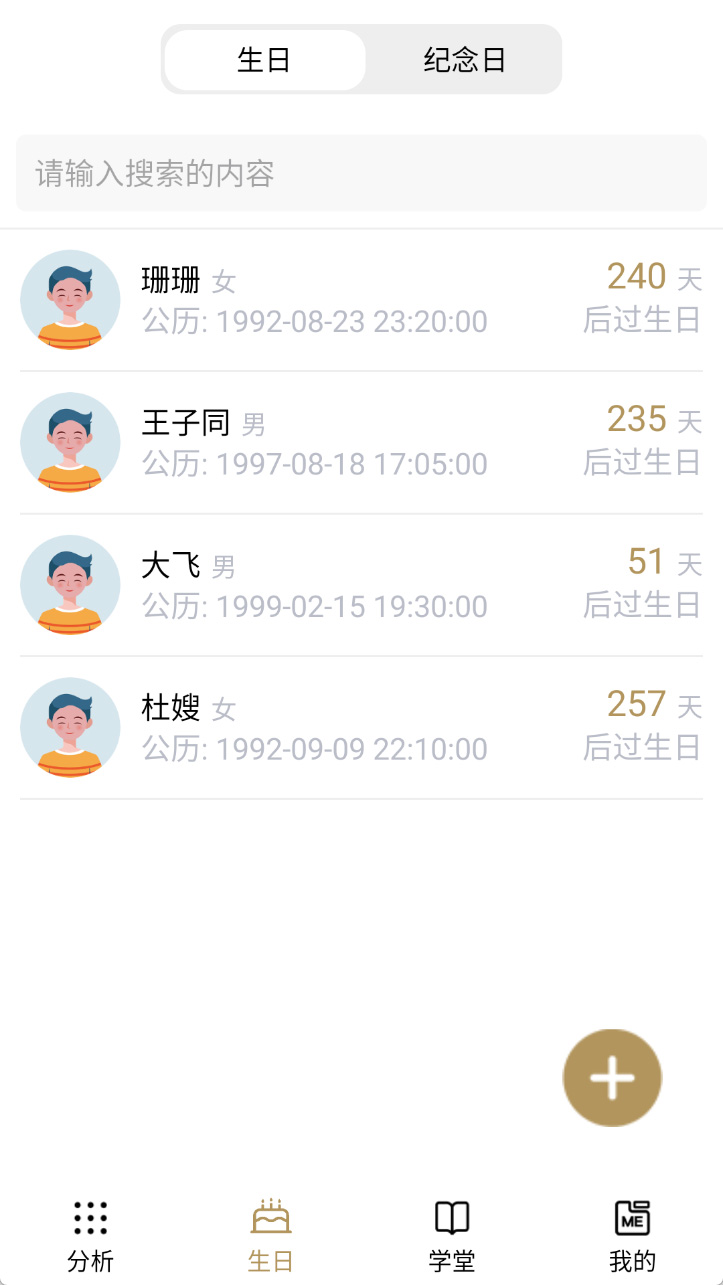Tap the gold plus button to add a birthday
This screenshot has width=723, height=1285.
[x=611, y=1077]
